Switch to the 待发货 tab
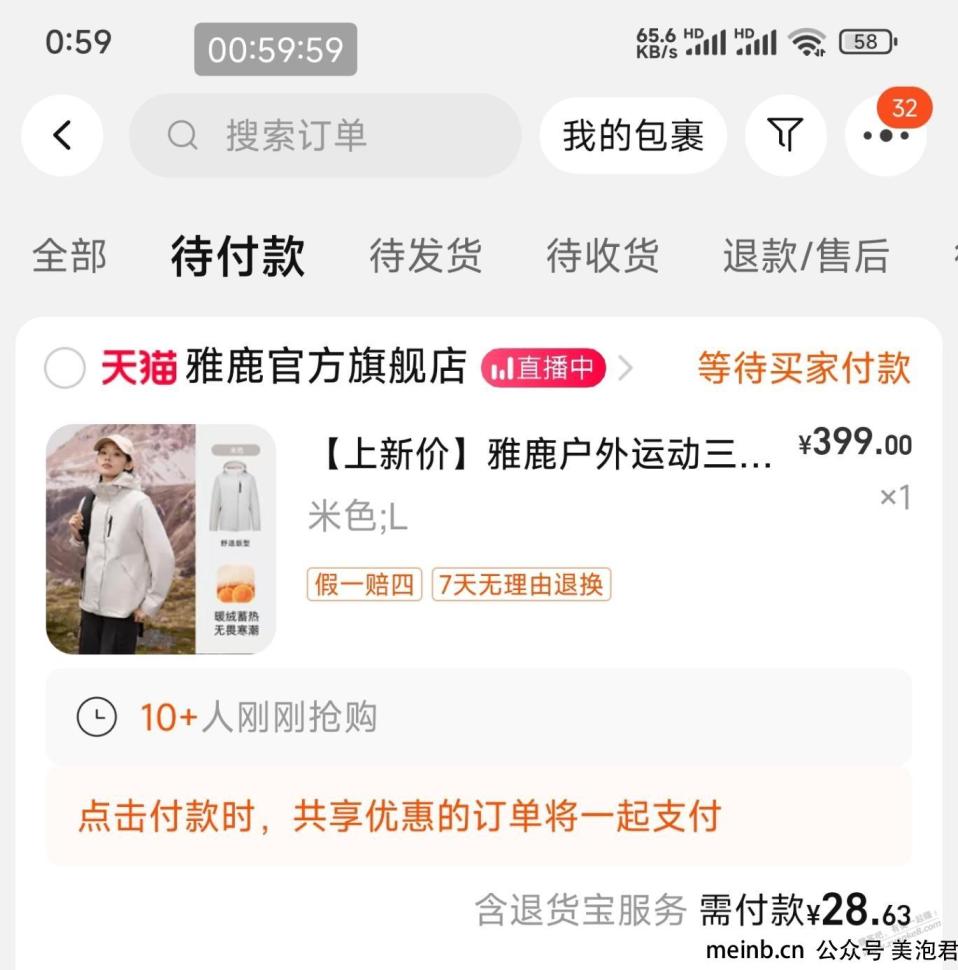This screenshot has height=970, width=958. tap(425, 256)
